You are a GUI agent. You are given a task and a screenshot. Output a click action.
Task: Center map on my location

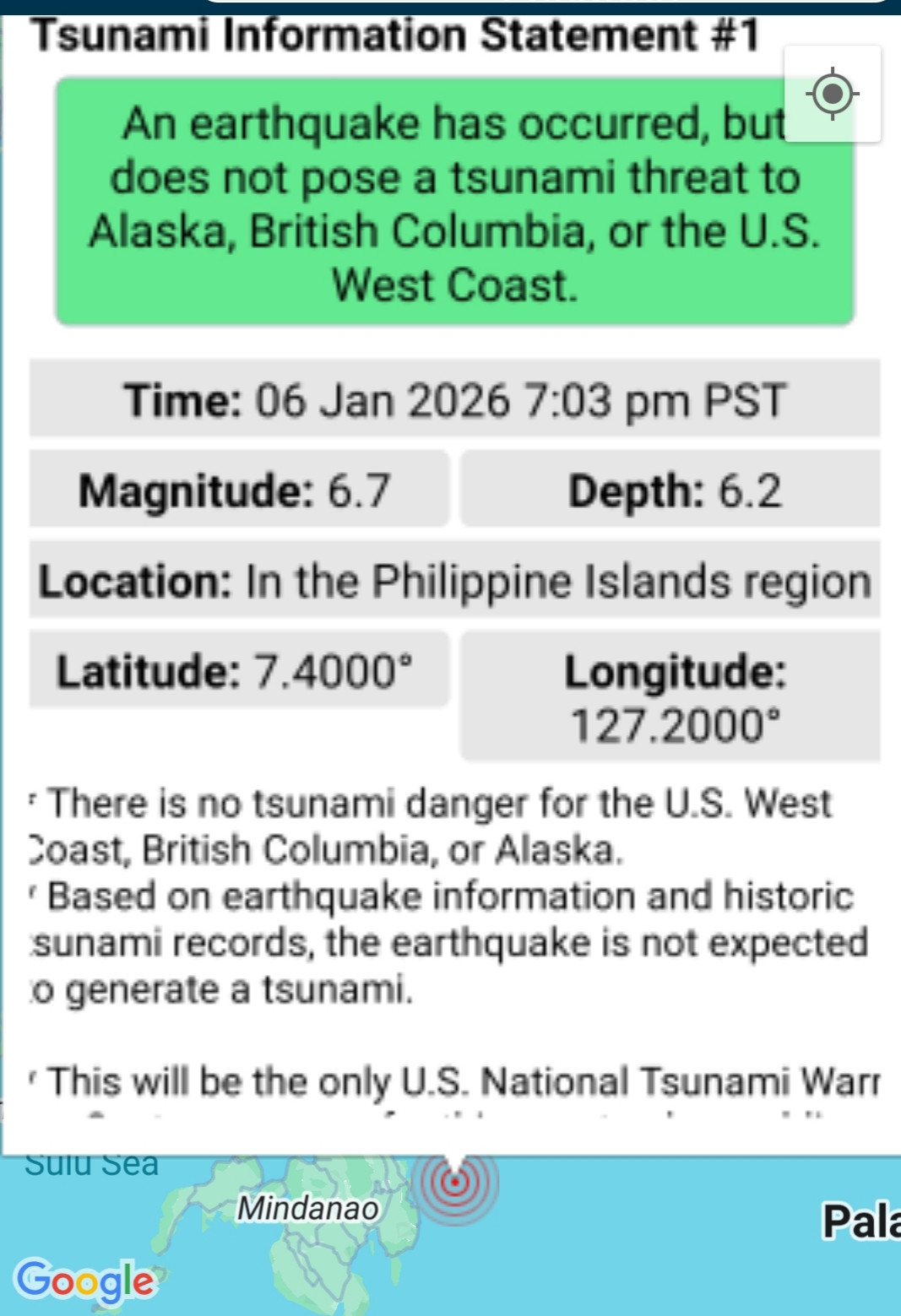[833, 94]
